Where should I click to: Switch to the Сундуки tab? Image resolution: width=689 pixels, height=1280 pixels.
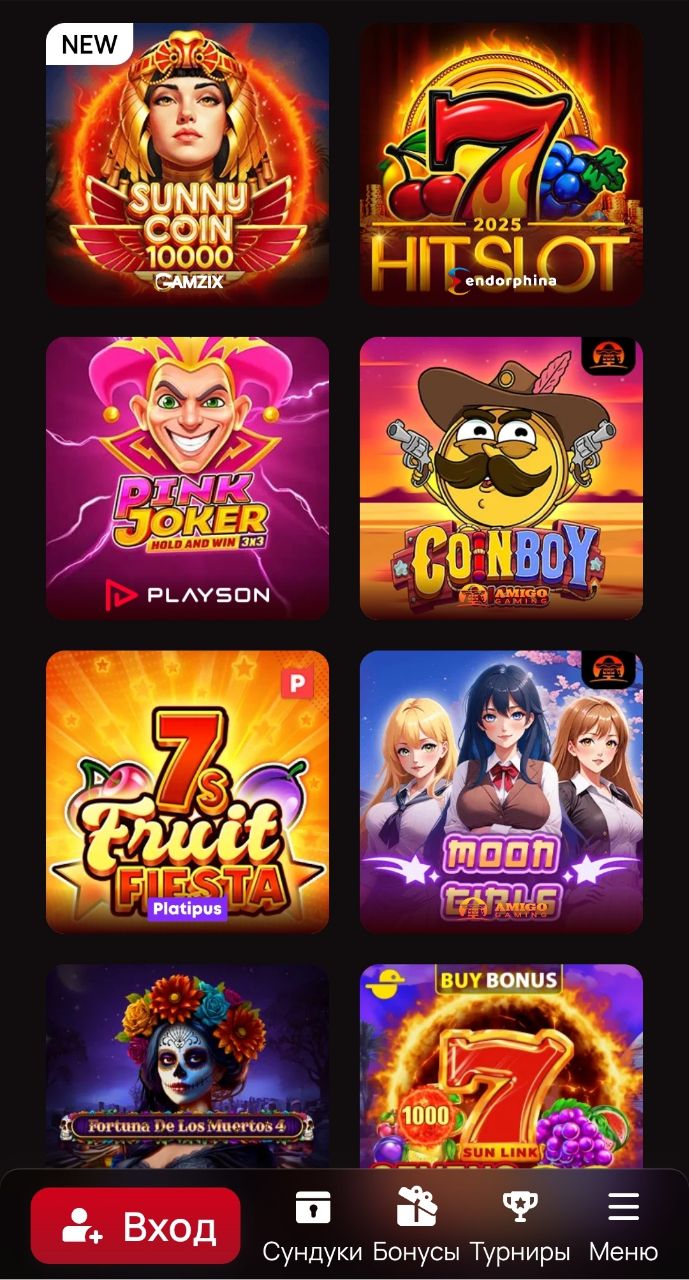312,1226
